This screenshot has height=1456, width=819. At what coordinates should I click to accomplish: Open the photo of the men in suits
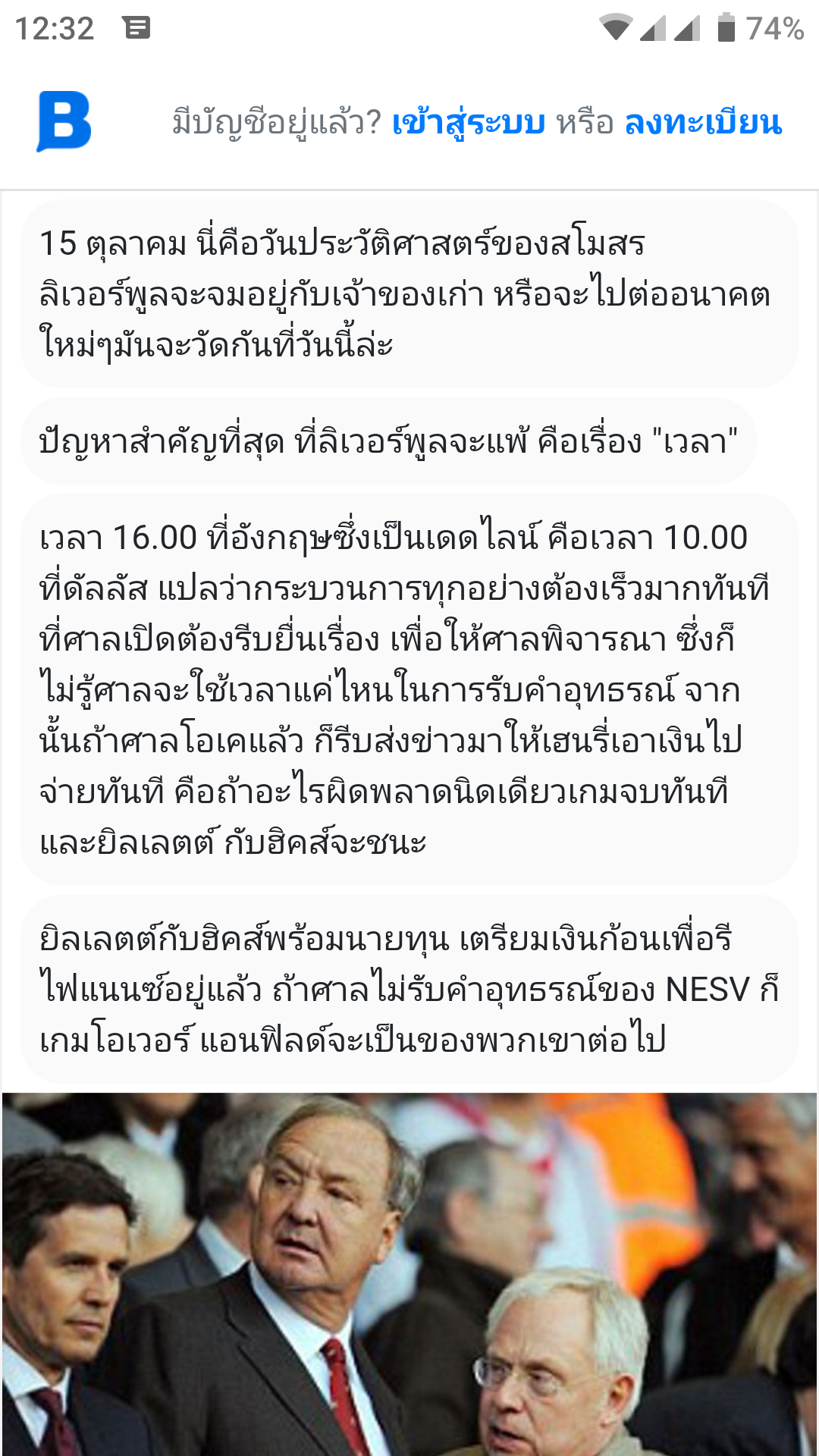409,1274
